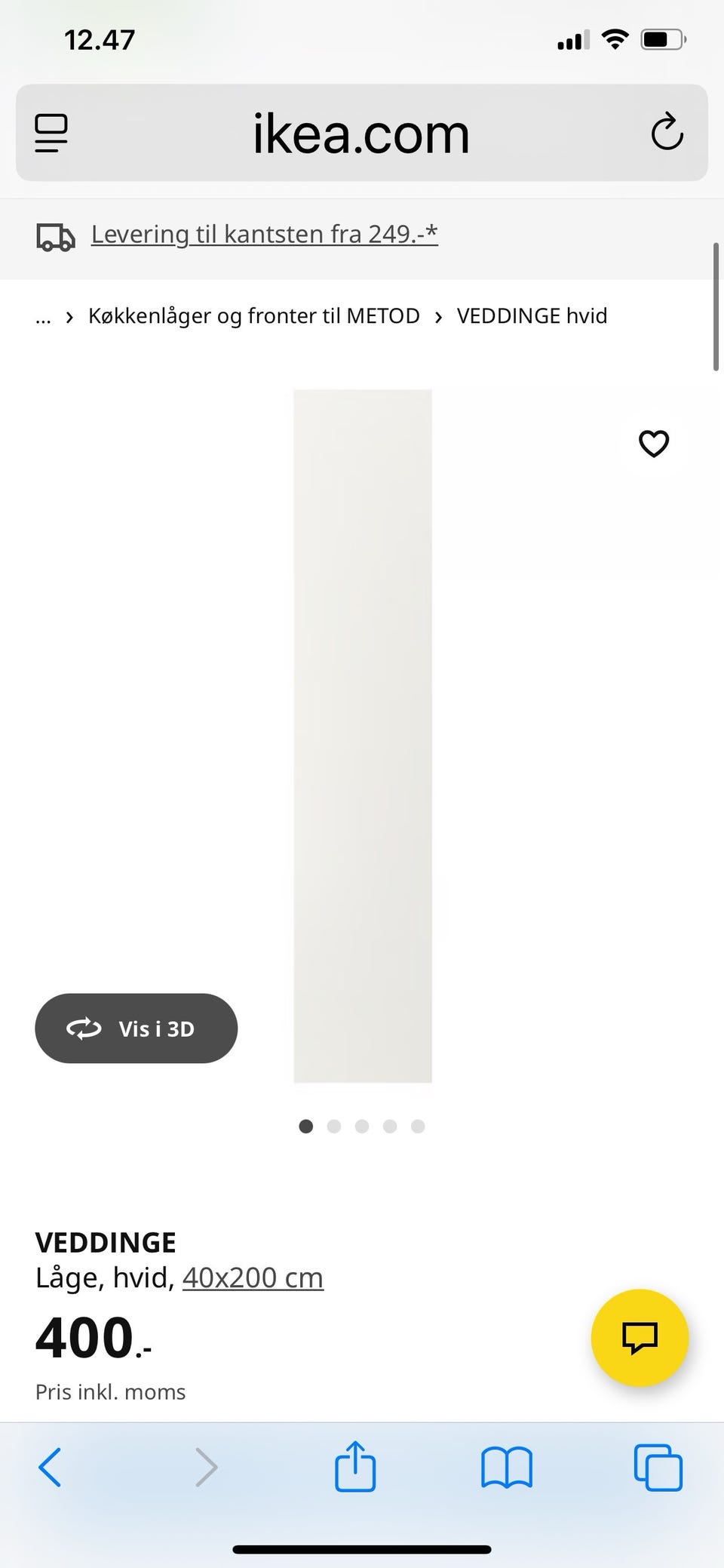Select VEDDINGE hvid breadcrumb item
The image size is (724, 1568).
point(532,316)
